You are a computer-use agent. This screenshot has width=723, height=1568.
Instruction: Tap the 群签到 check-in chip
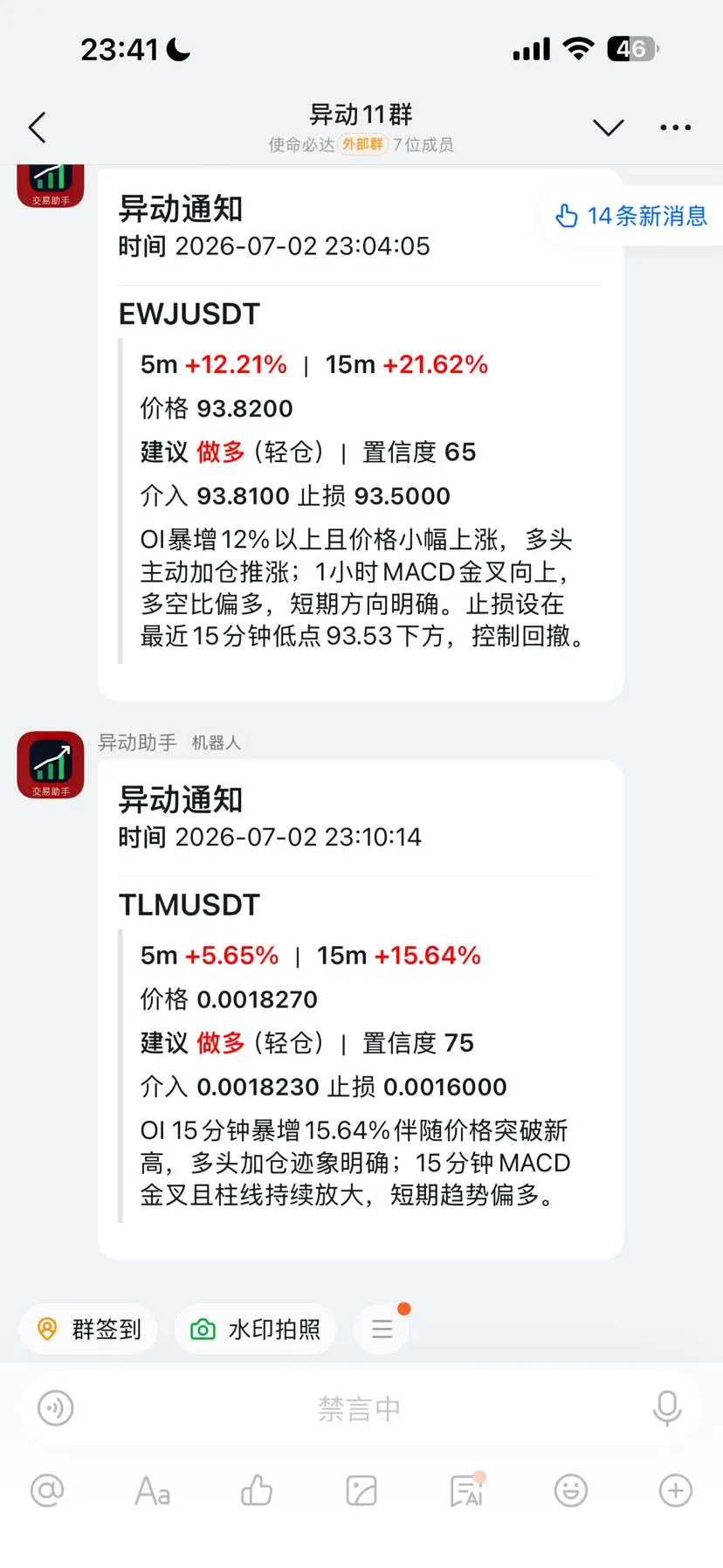[88, 1329]
